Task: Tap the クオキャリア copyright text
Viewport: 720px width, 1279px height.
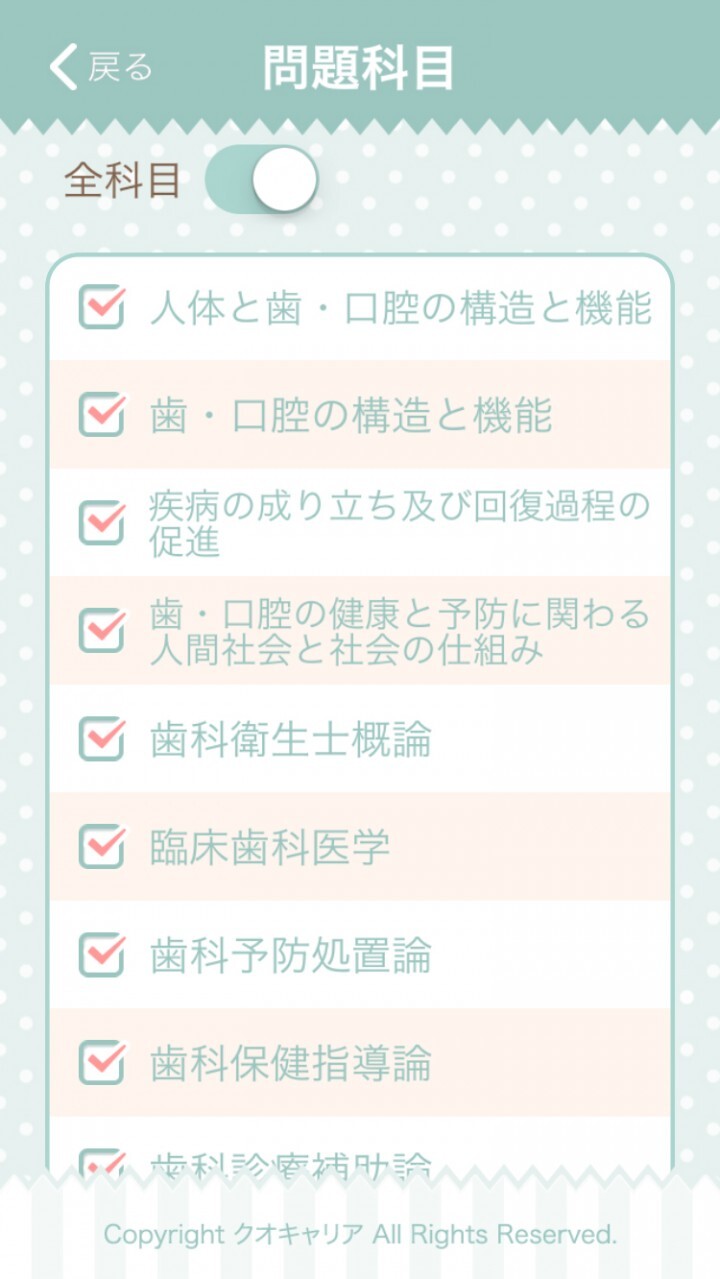Action: (360, 1235)
